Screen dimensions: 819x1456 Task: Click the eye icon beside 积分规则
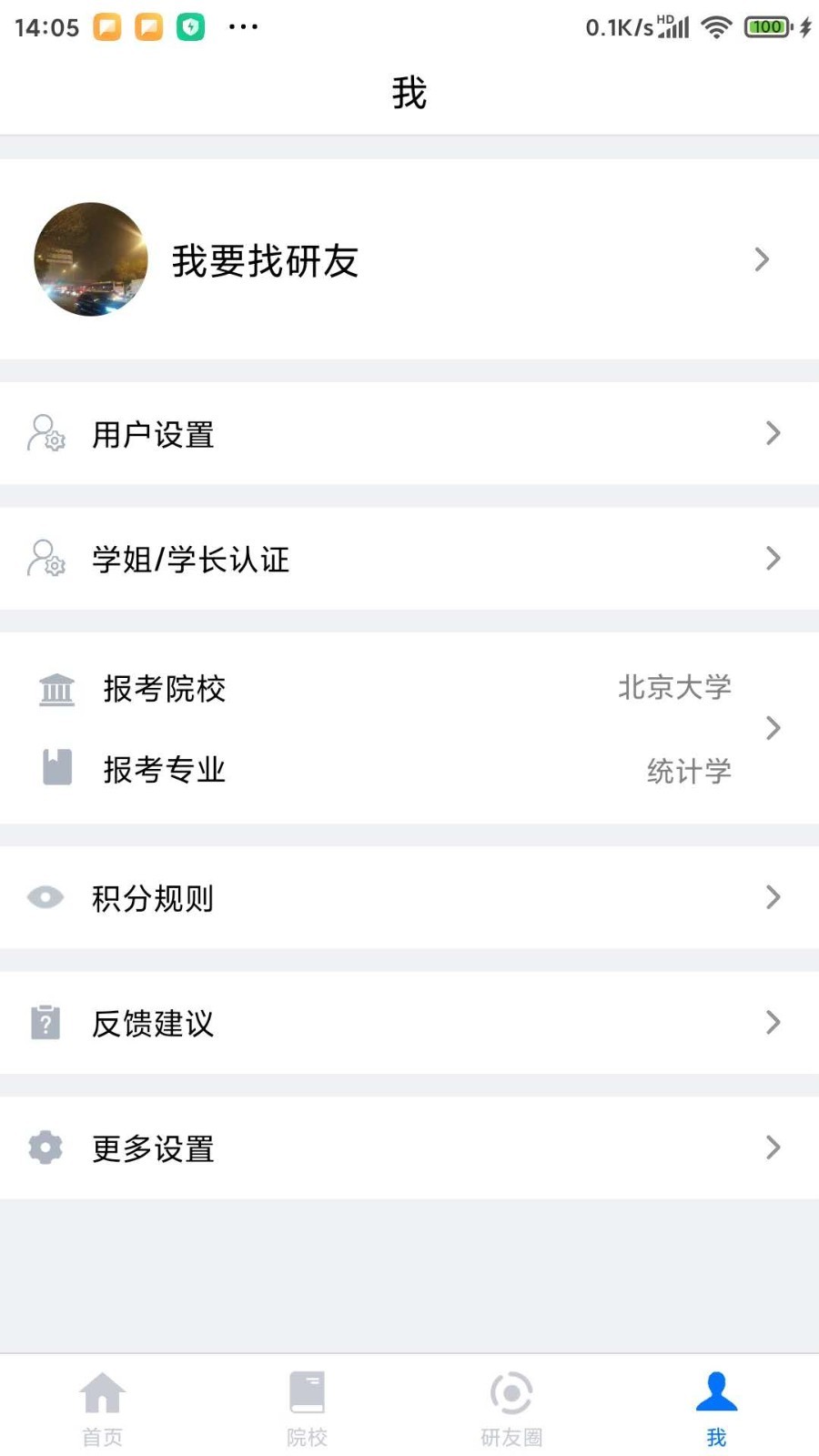point(46,898)
